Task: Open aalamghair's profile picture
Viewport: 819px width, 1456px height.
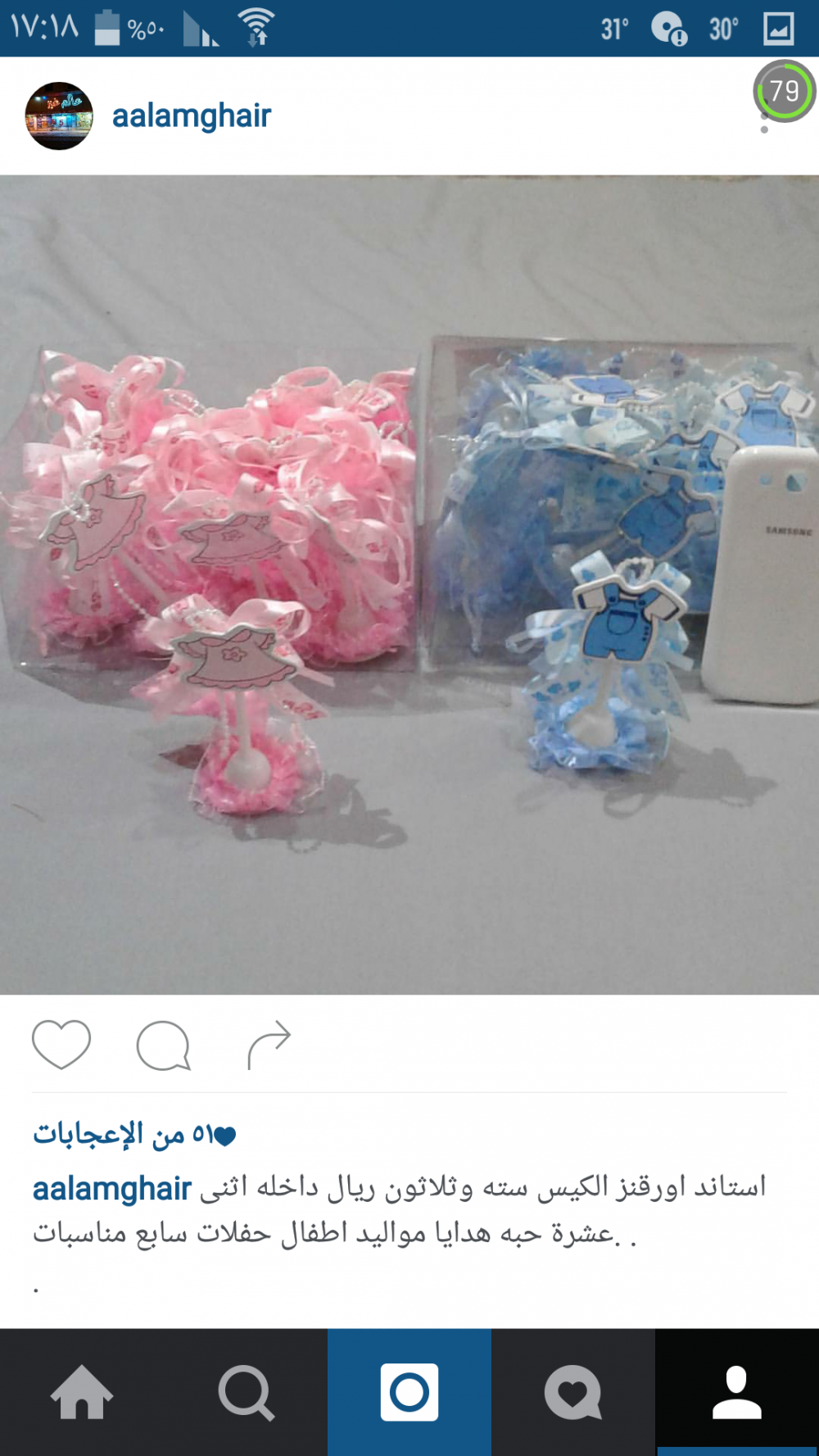Action: 59,116
